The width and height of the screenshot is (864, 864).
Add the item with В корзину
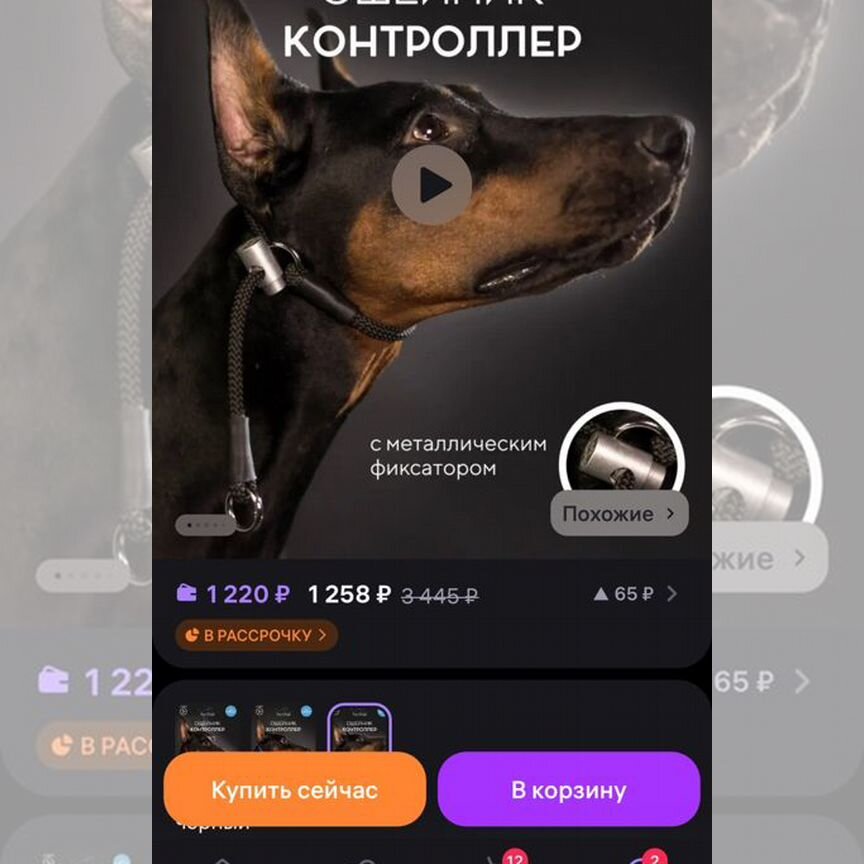568,789
